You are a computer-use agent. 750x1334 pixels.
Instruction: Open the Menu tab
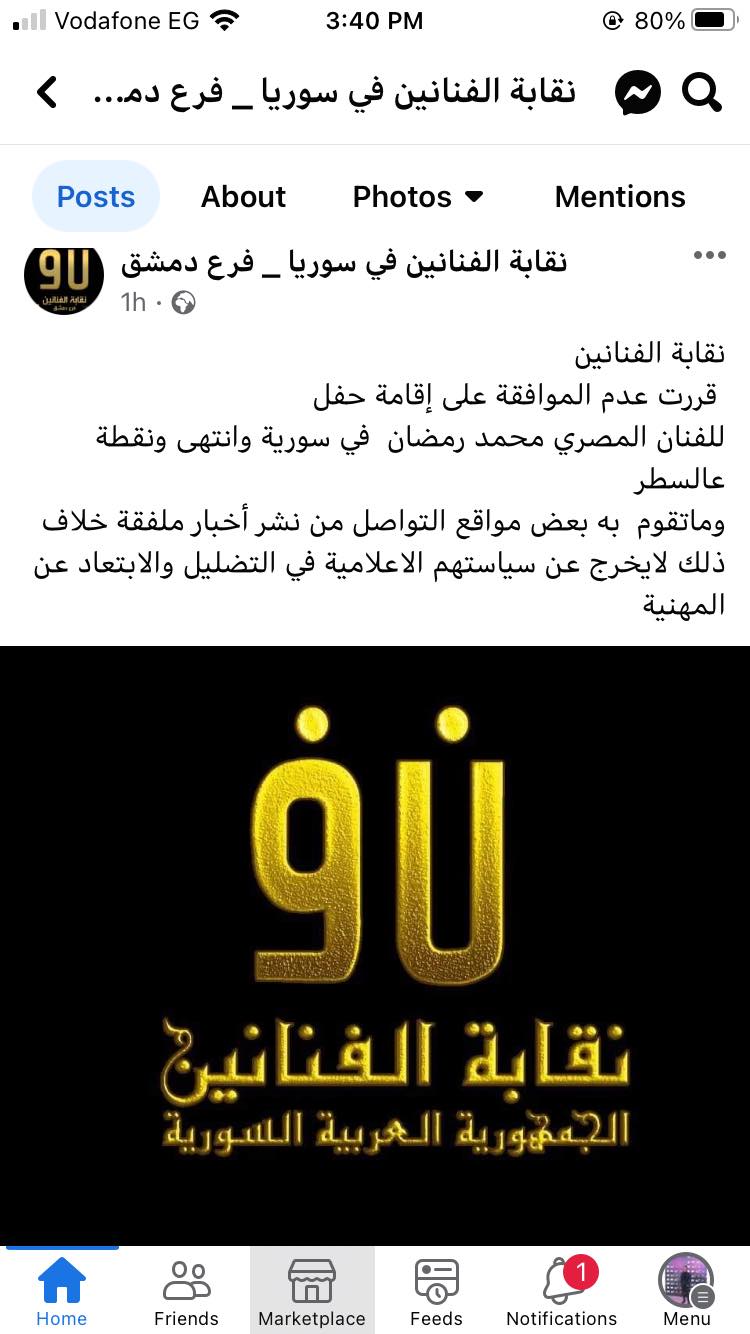point(686,1291)
